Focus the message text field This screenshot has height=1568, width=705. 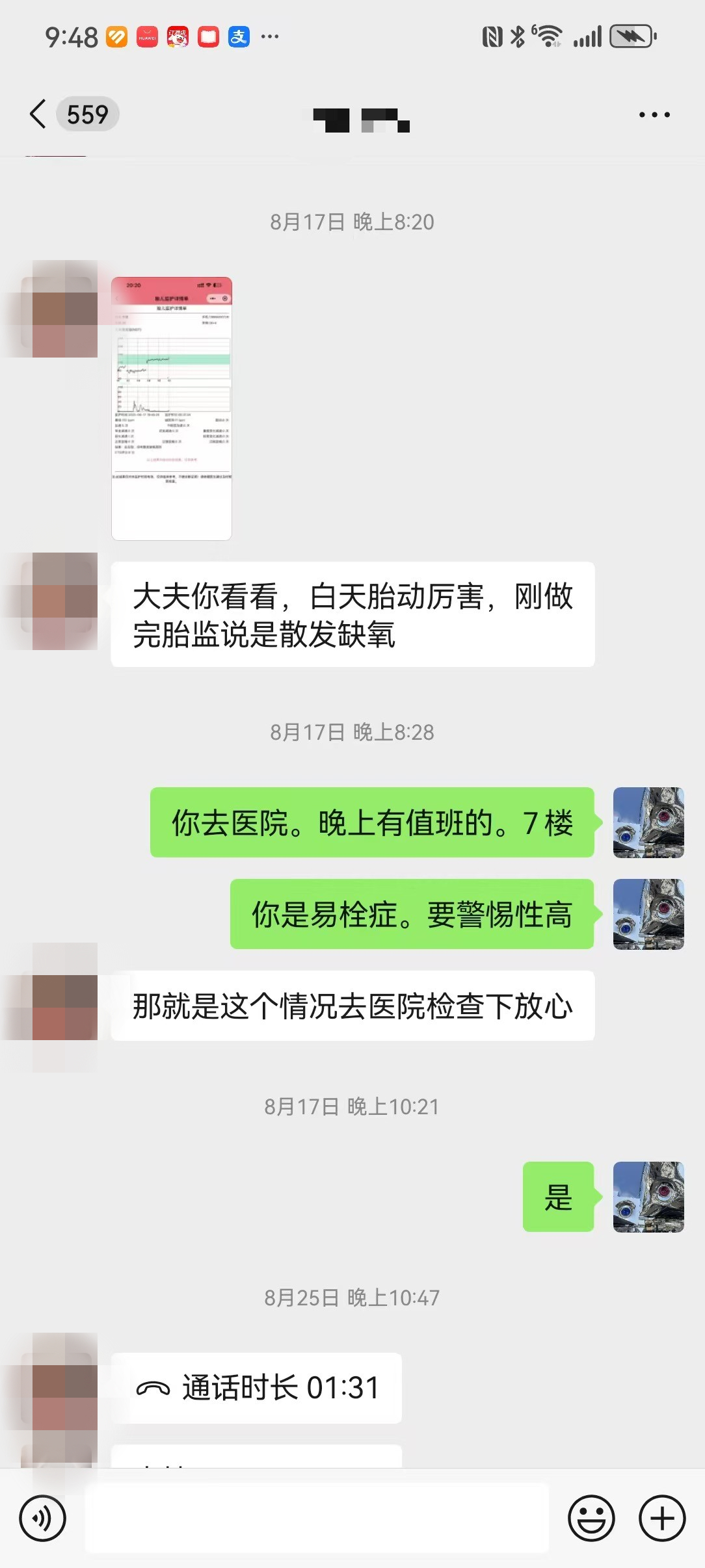pyautogui.click(x=317, y=1519)
